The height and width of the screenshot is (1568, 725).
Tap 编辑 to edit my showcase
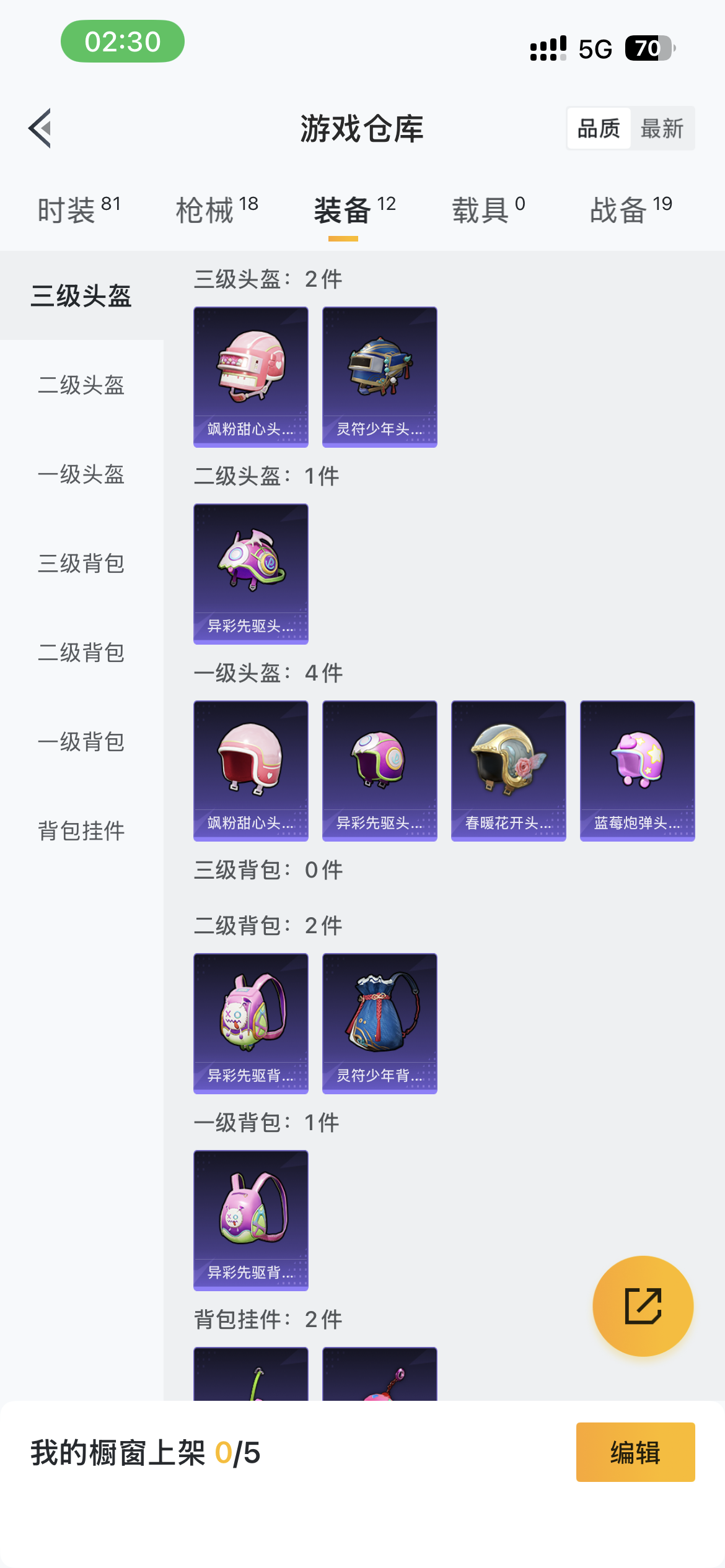pyautogui.click(x=635, y=1452)
